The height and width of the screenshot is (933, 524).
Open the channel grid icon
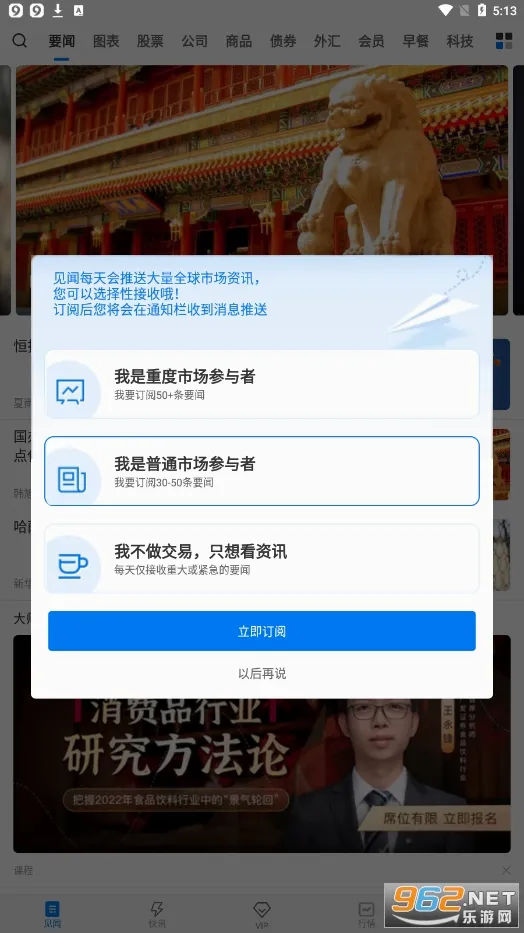tap(504, 40)
